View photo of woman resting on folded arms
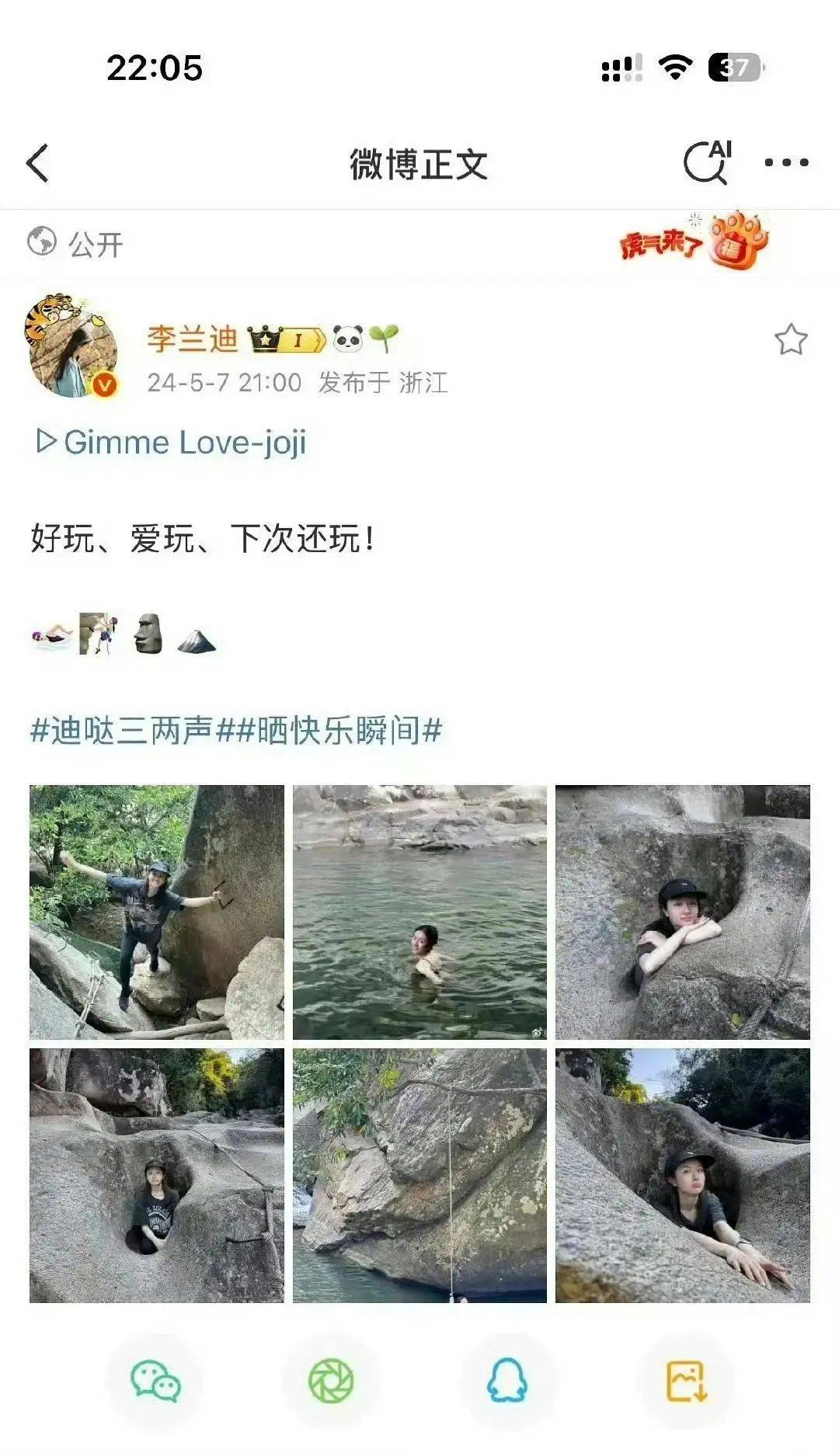839x1456 pixels. tap(682, 912)
